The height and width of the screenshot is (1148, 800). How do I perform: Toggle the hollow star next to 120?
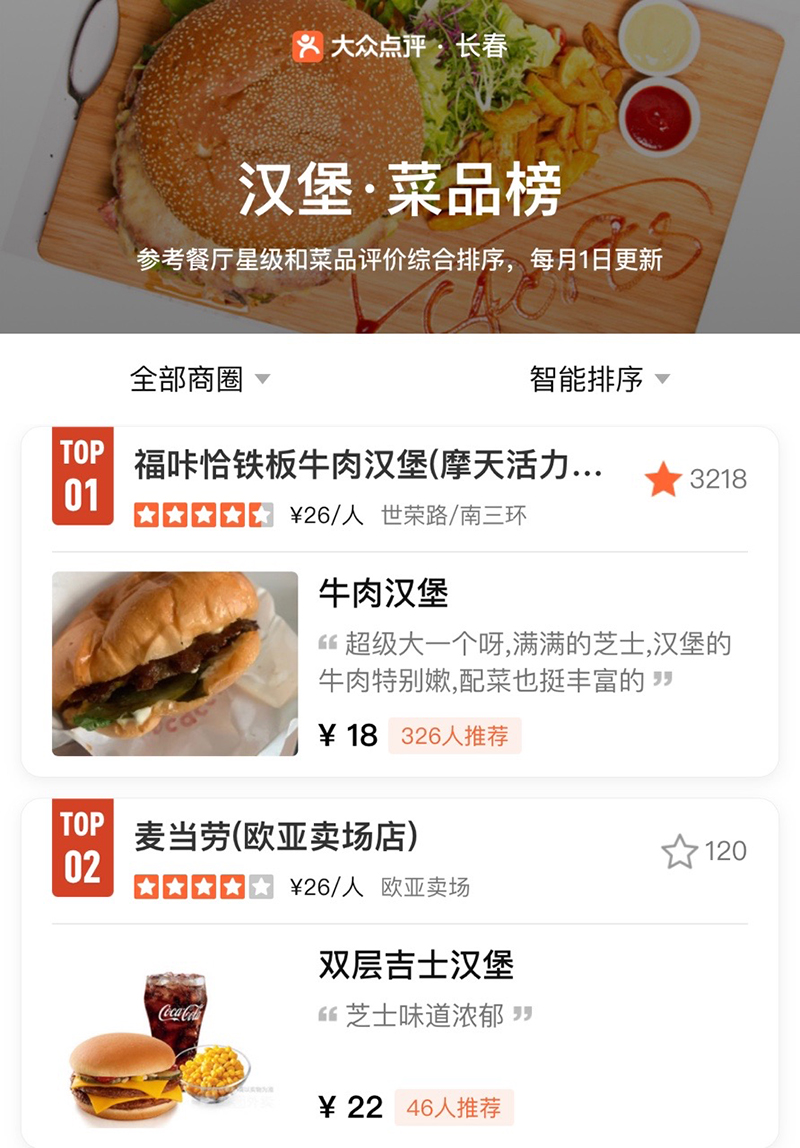tap(682, 849)
